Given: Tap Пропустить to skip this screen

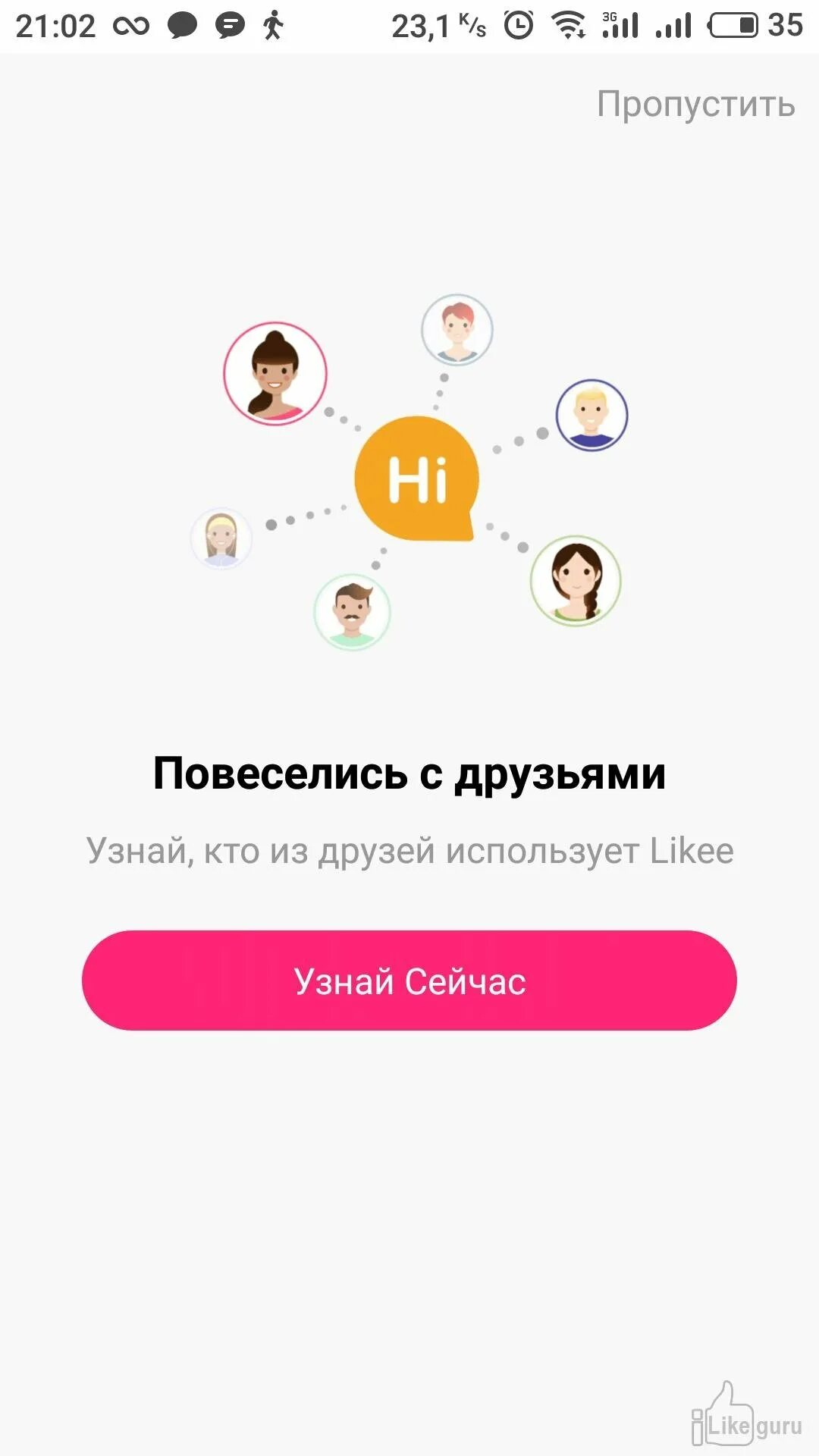Looking at the screenshot, I should (x=695, y=105).
